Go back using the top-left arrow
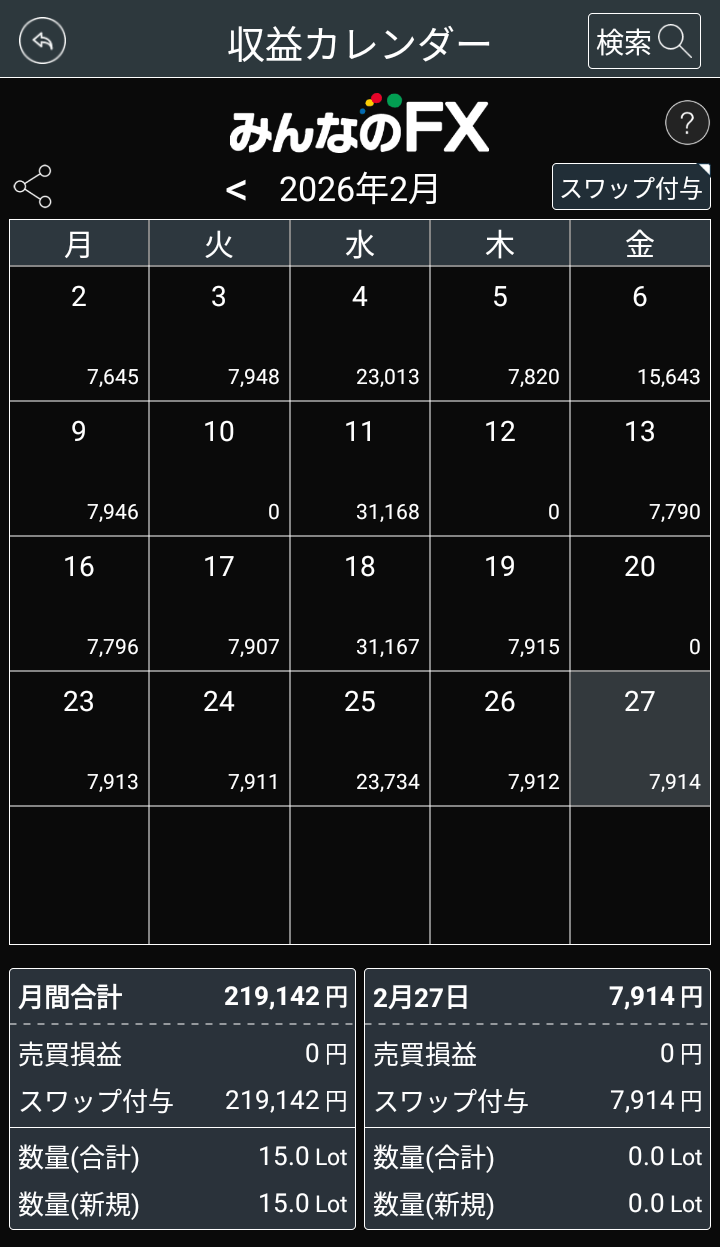Viewport: 720px width, 1247px height. click(42, 41)
